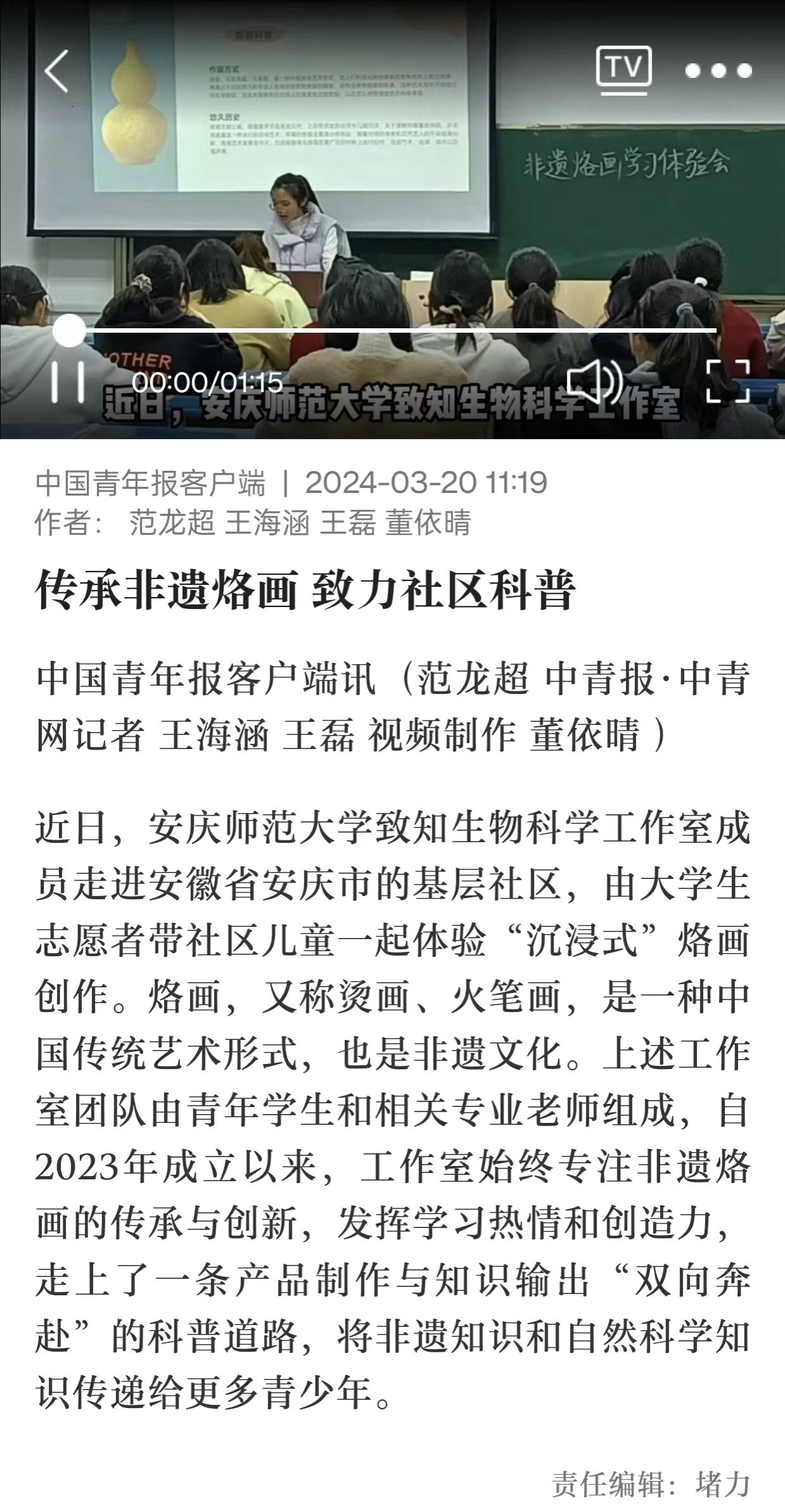
Task: Tap the video progress bar
Action: pos(393,331)
